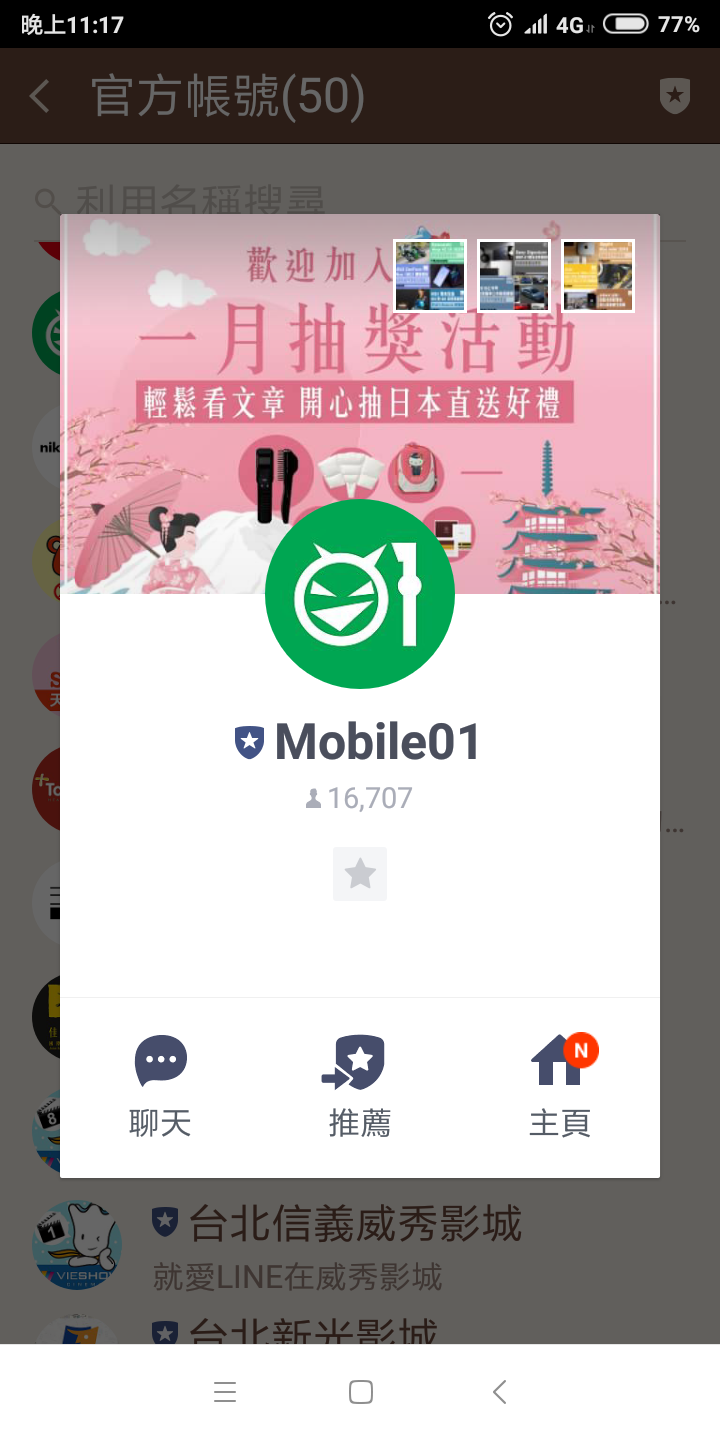Open chat (聊天) with Mobile01
The image size is (720, 1440).
(x=160, y=1086)
